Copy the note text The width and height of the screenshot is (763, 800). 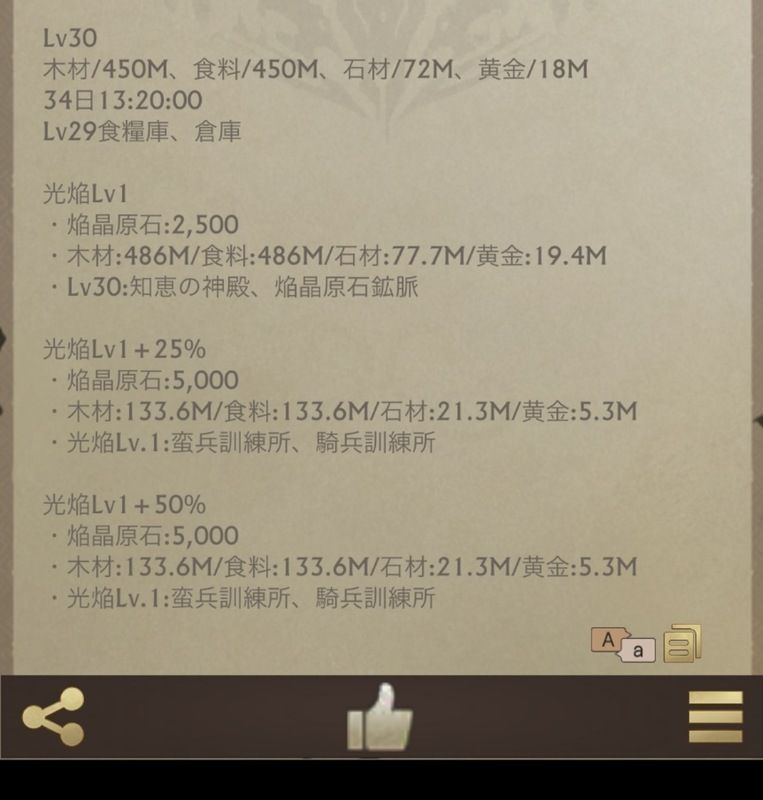682,643
